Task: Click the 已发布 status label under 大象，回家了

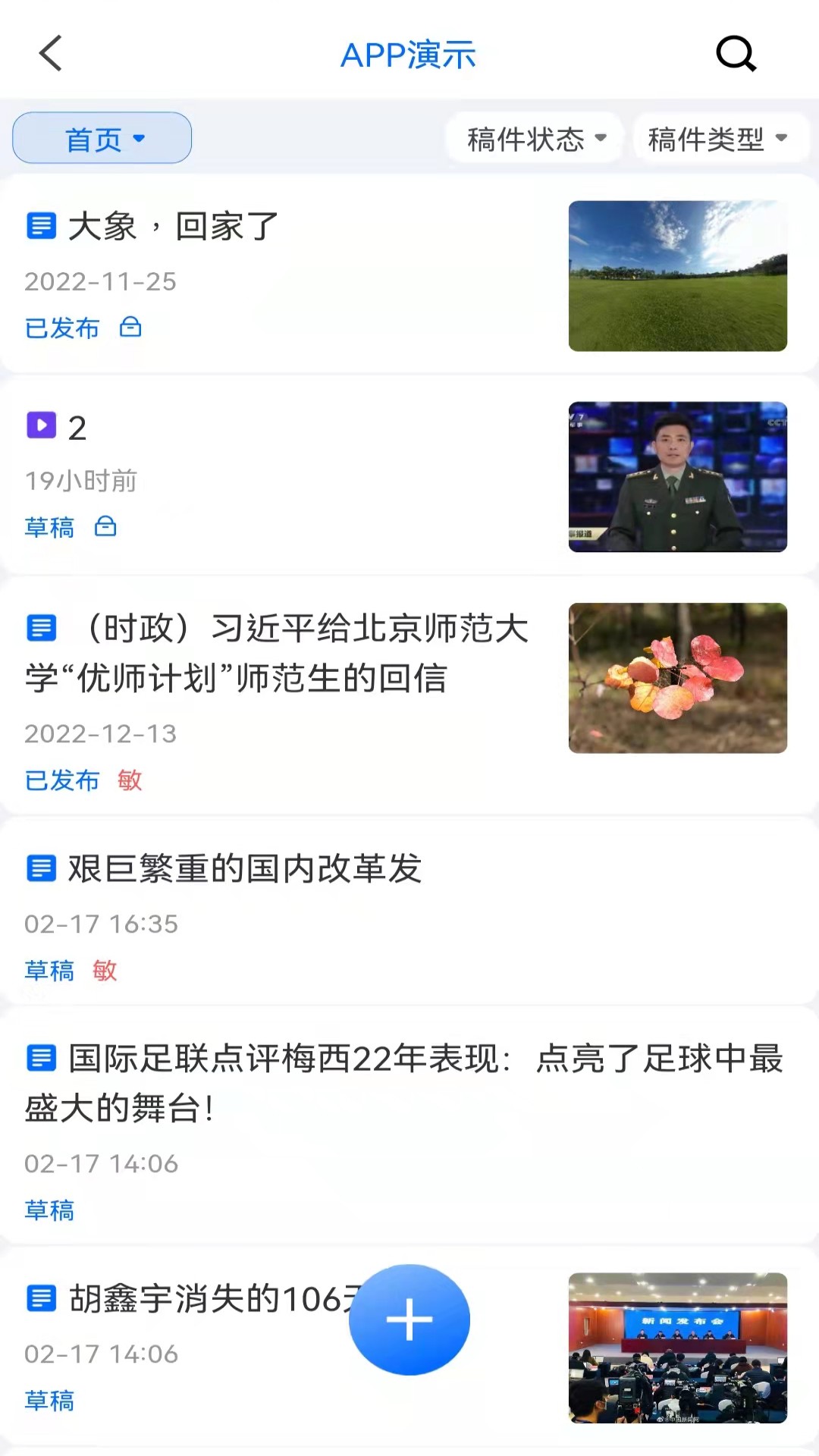Action: 63,328
